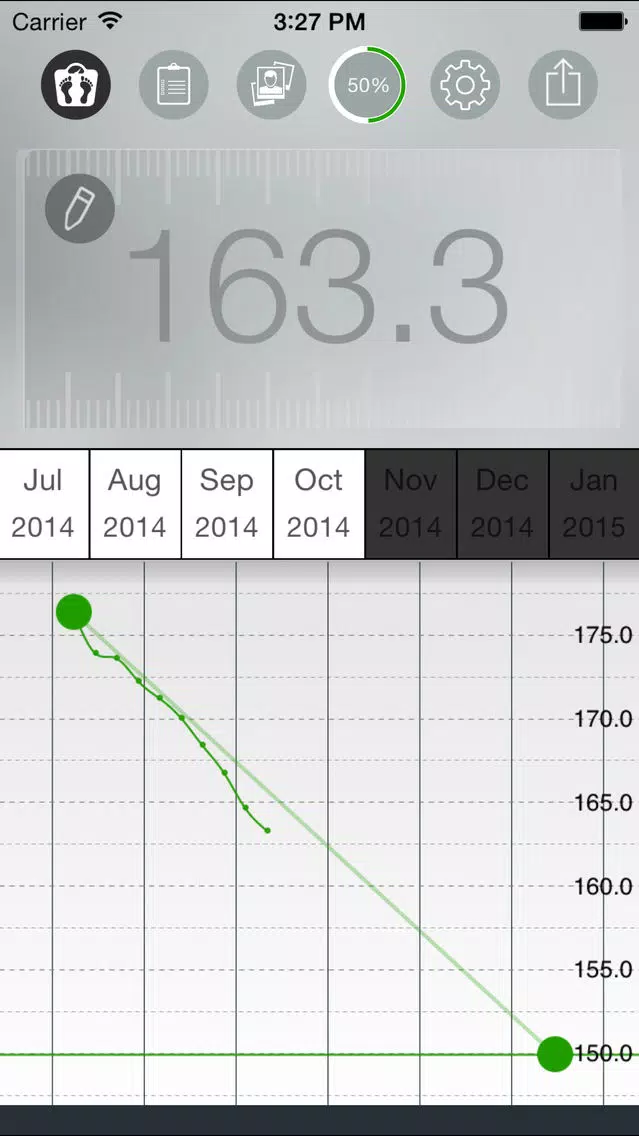This screenshot has width=639, height=1136.
Task: Edit the weight with the pencil icon
Action: point(80,209)
